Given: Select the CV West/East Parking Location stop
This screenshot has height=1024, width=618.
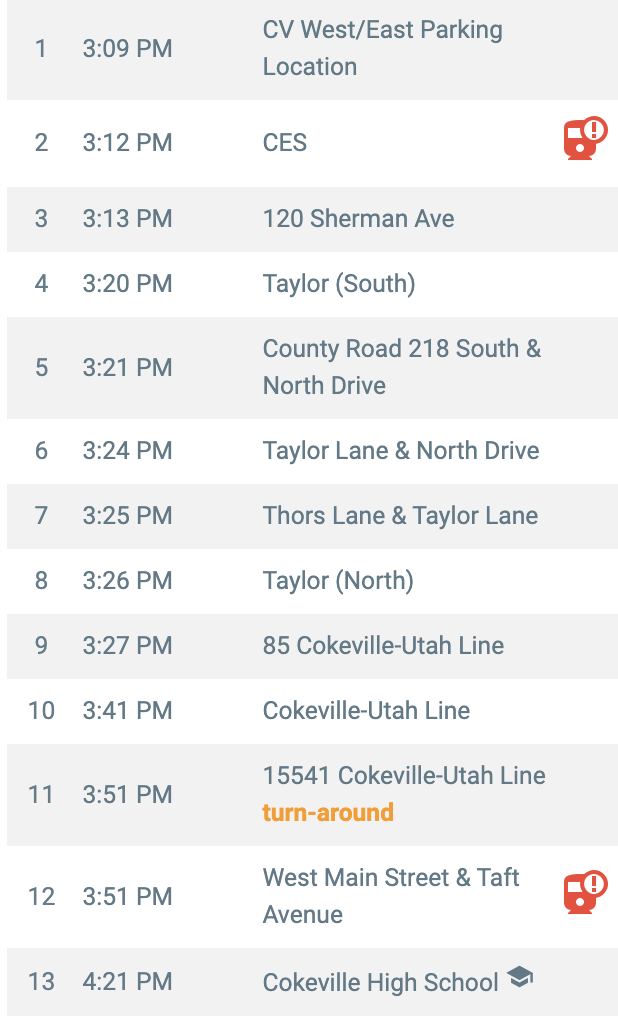Looking at the screenshot, I should click(x=382, y=48).
